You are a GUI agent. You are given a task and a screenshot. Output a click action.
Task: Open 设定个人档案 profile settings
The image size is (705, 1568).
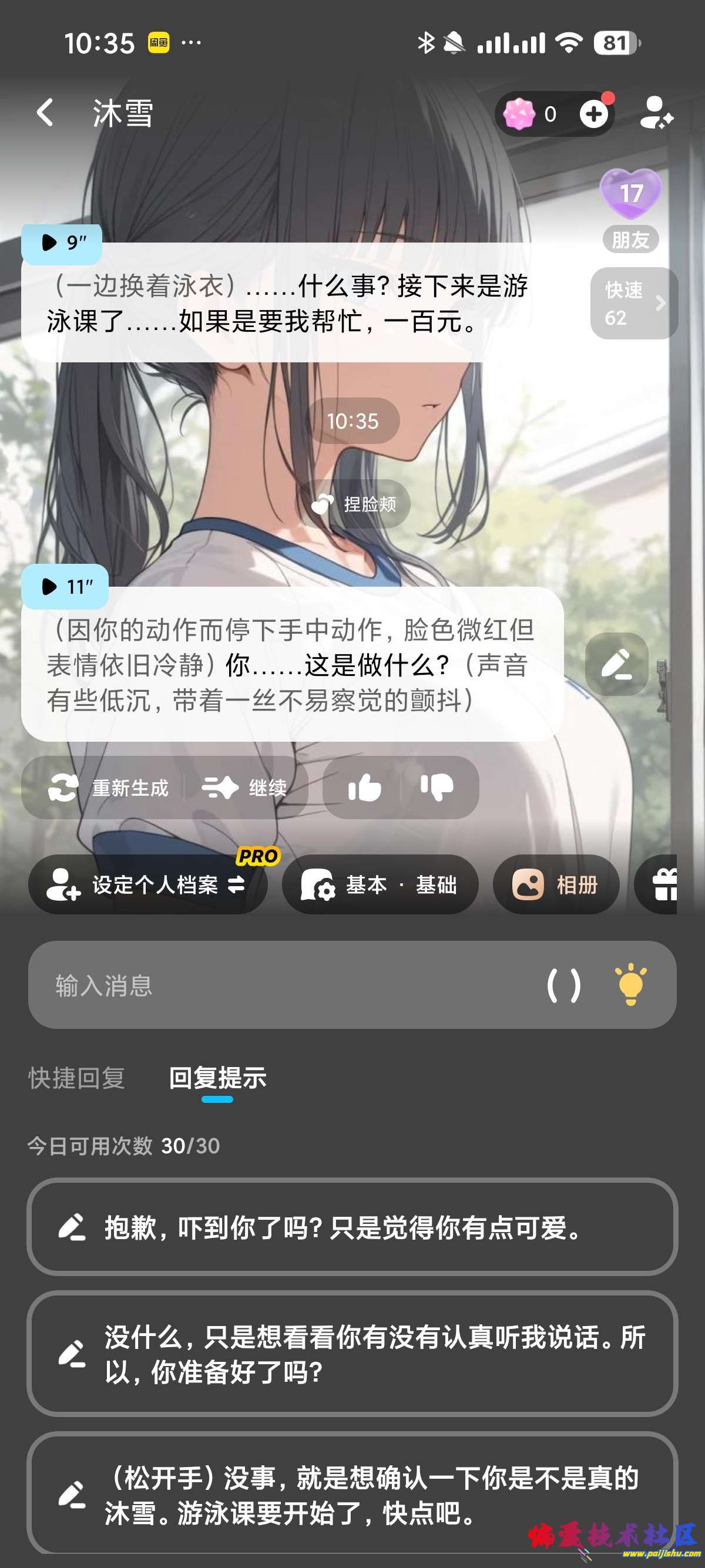(147, 884)
